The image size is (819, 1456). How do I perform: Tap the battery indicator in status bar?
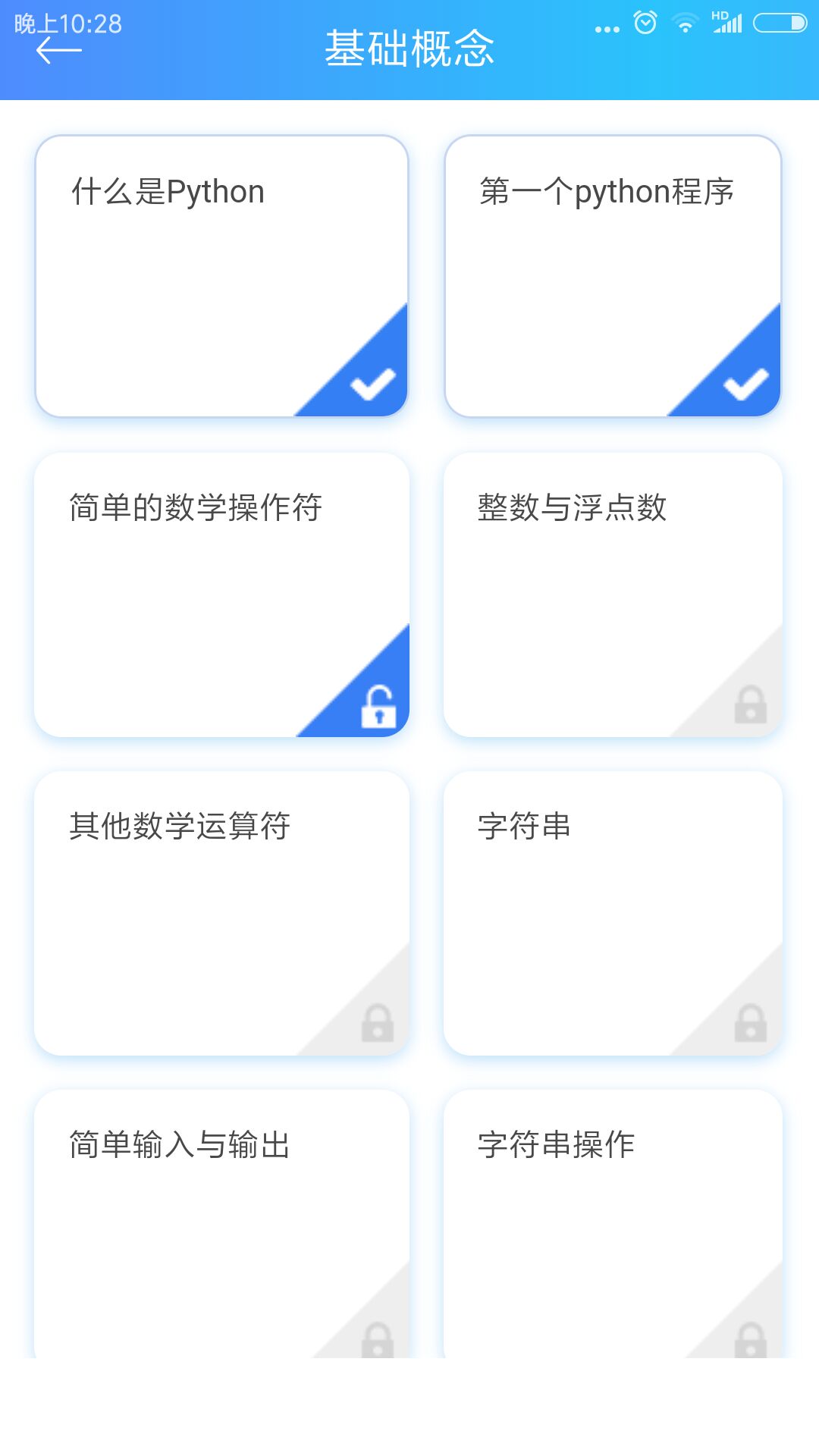[779, 23]
